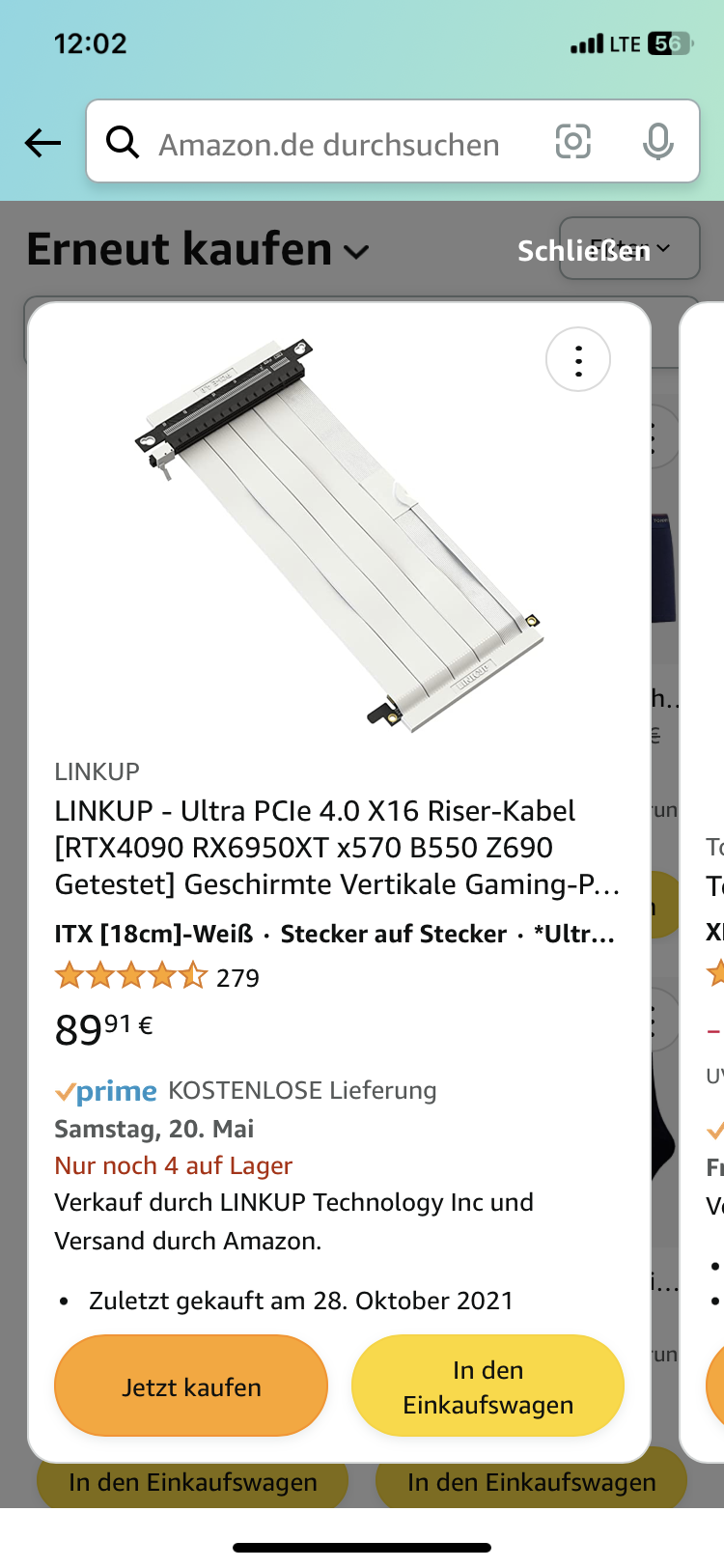The image size is (724, 1568).
Task: Open the three-dot menu on LINKUP card
Action: pyautogui.click(x=578, y=360)
